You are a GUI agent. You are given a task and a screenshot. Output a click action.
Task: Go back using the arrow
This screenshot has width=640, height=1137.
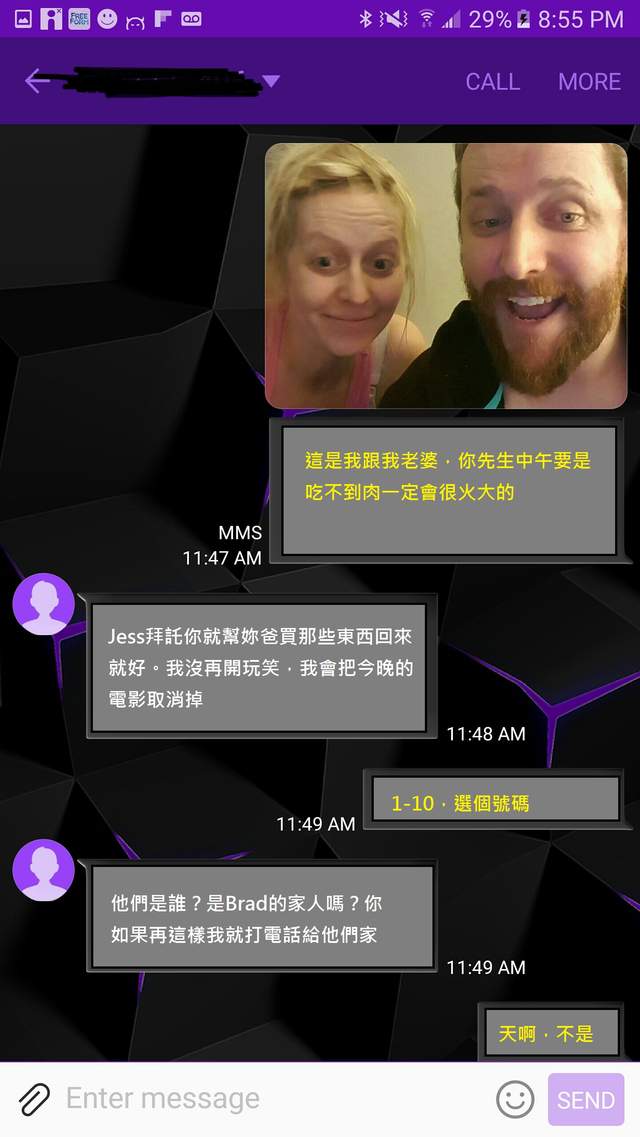(x=36, y=81)
